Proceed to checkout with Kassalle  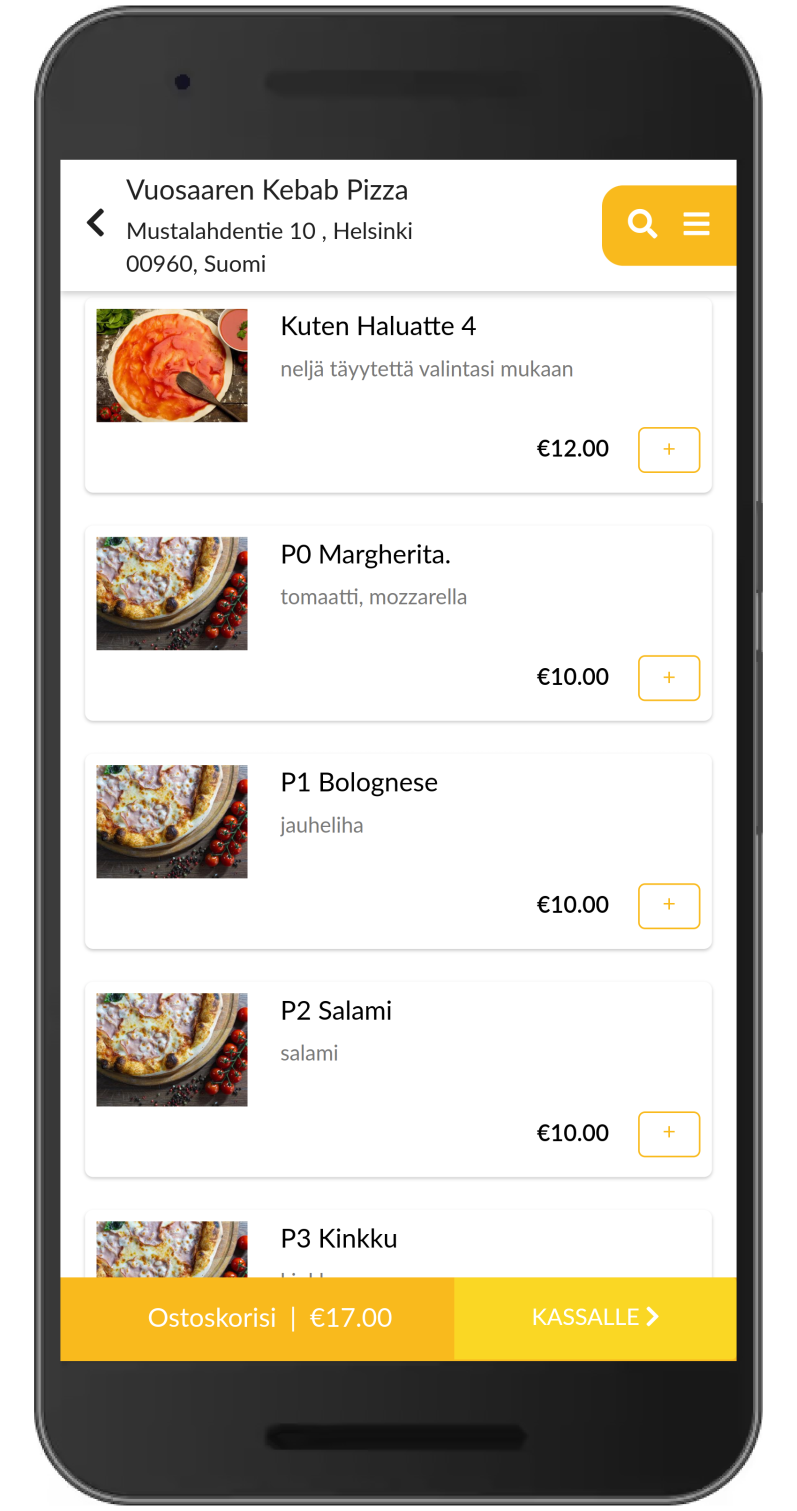click(x=595, y=1318)
